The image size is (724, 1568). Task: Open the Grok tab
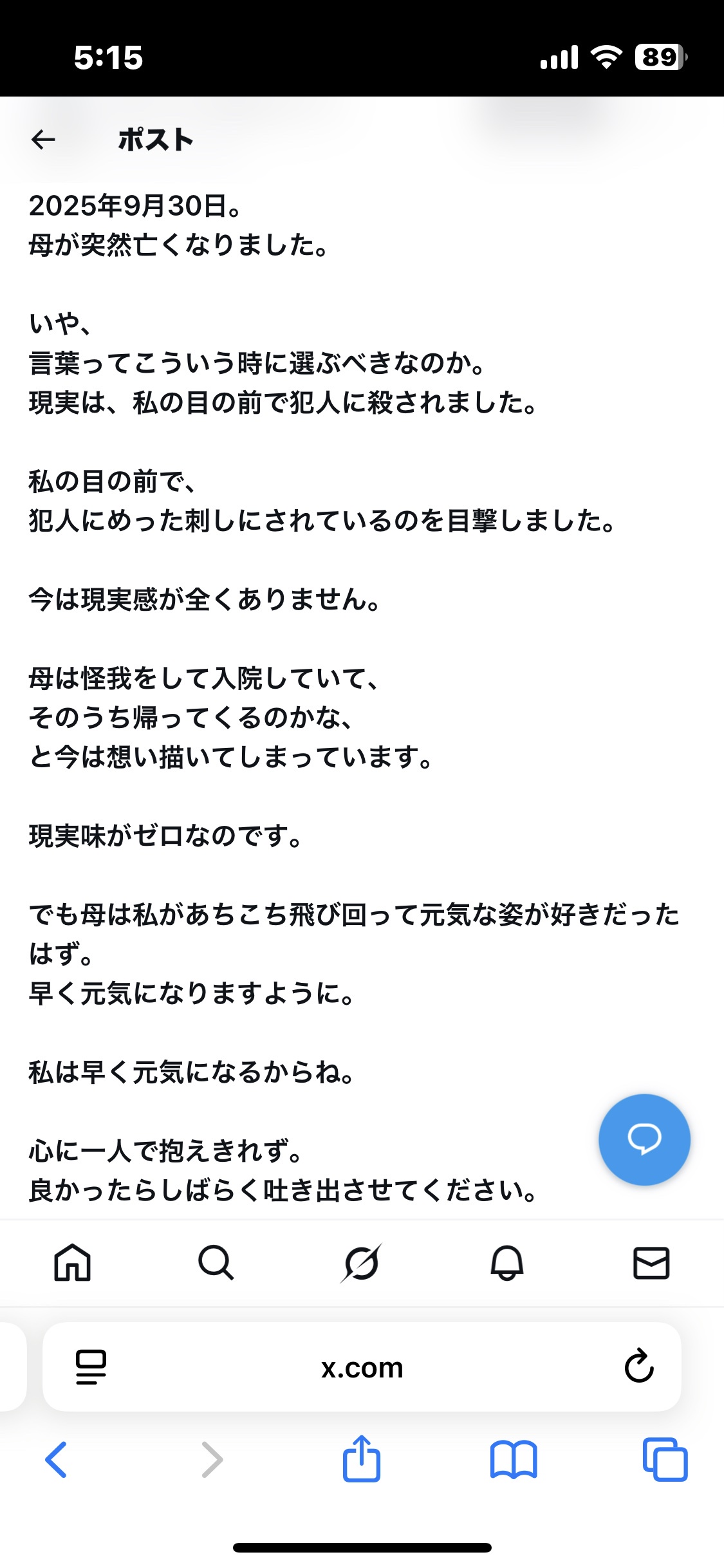(361, 1262)
